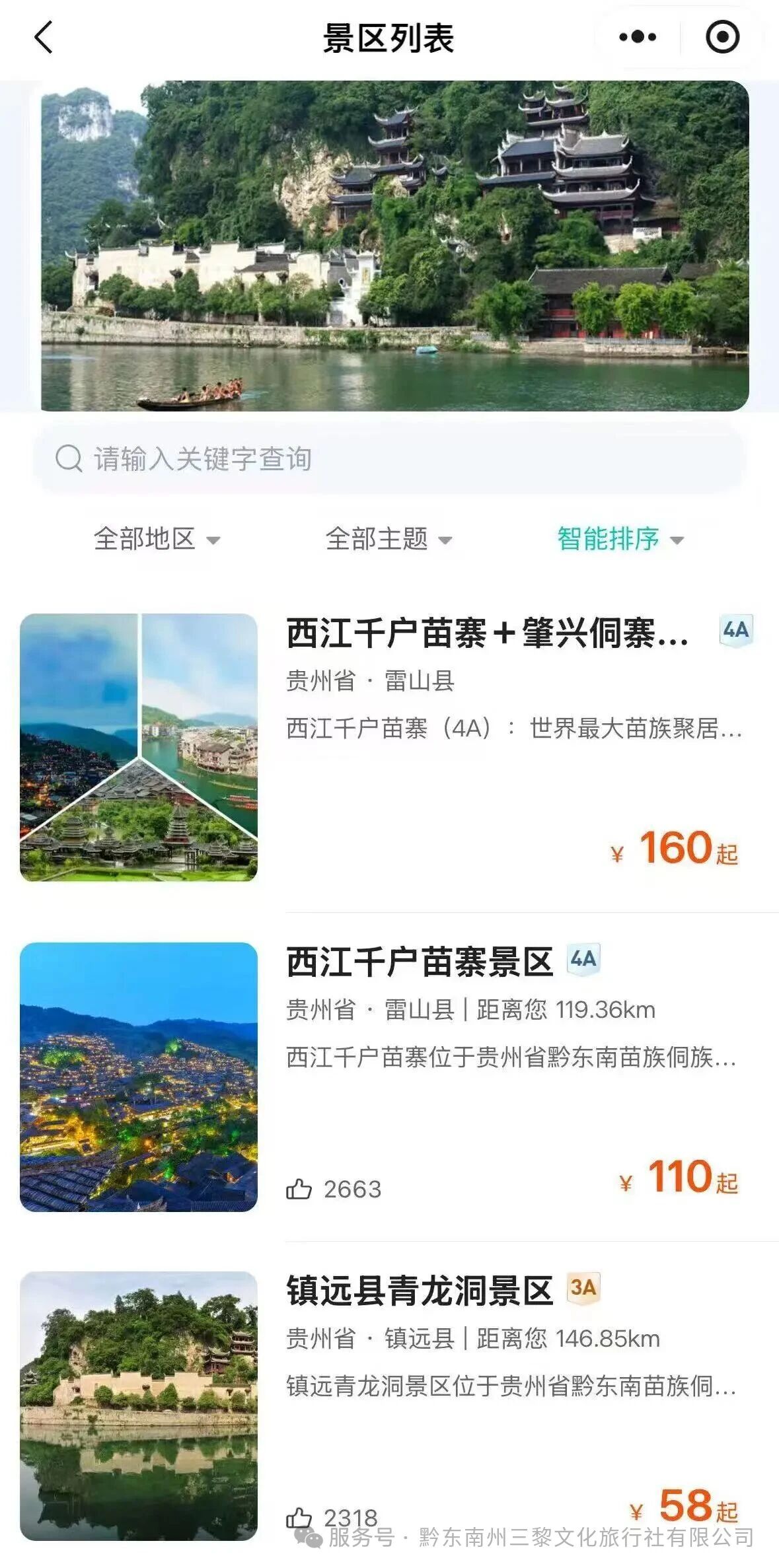Screen dimensions: 779x1568
Task: View the 西江千户苗寨景区 card
Action: coord(419,962)
